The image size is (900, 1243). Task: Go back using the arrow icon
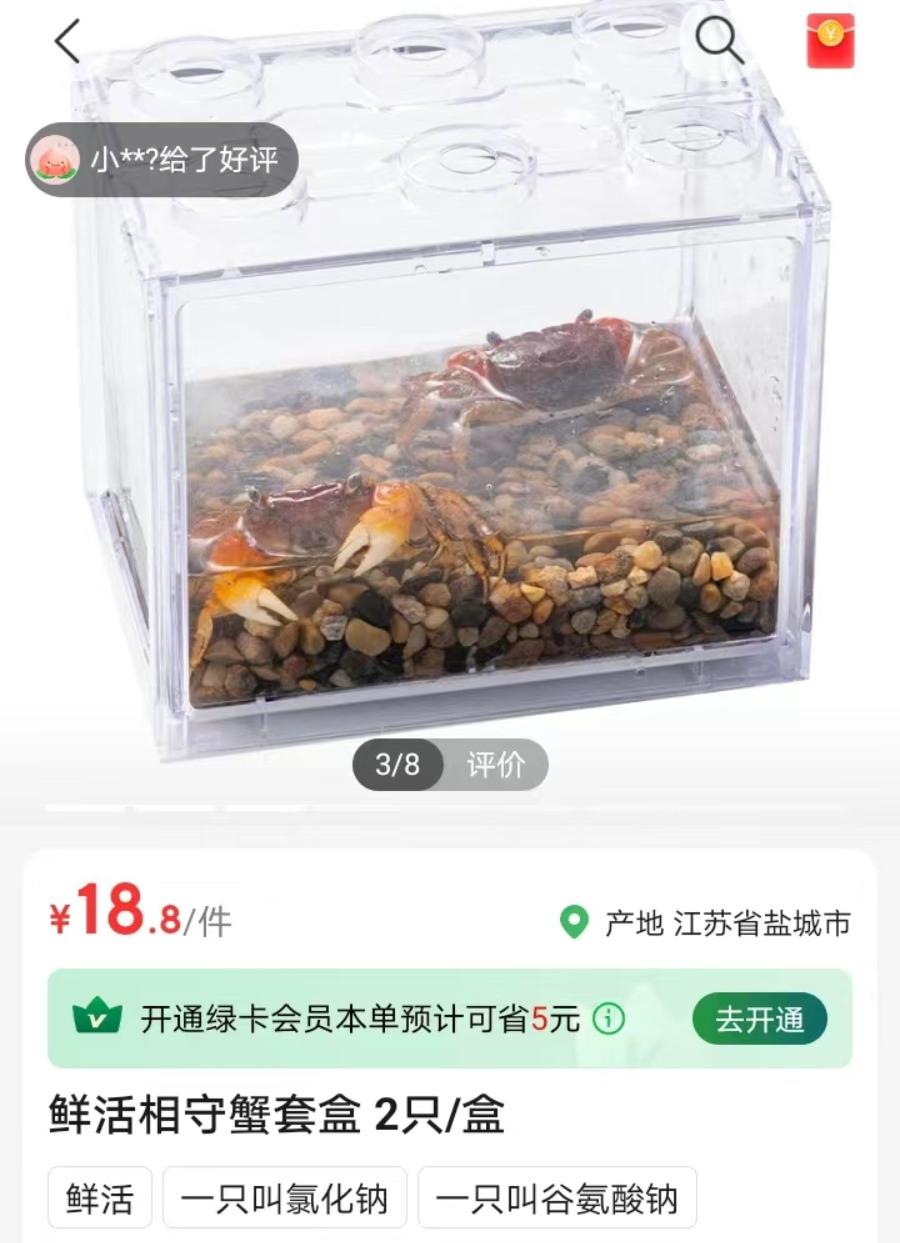pyautogui.click(x=67, y=42)
